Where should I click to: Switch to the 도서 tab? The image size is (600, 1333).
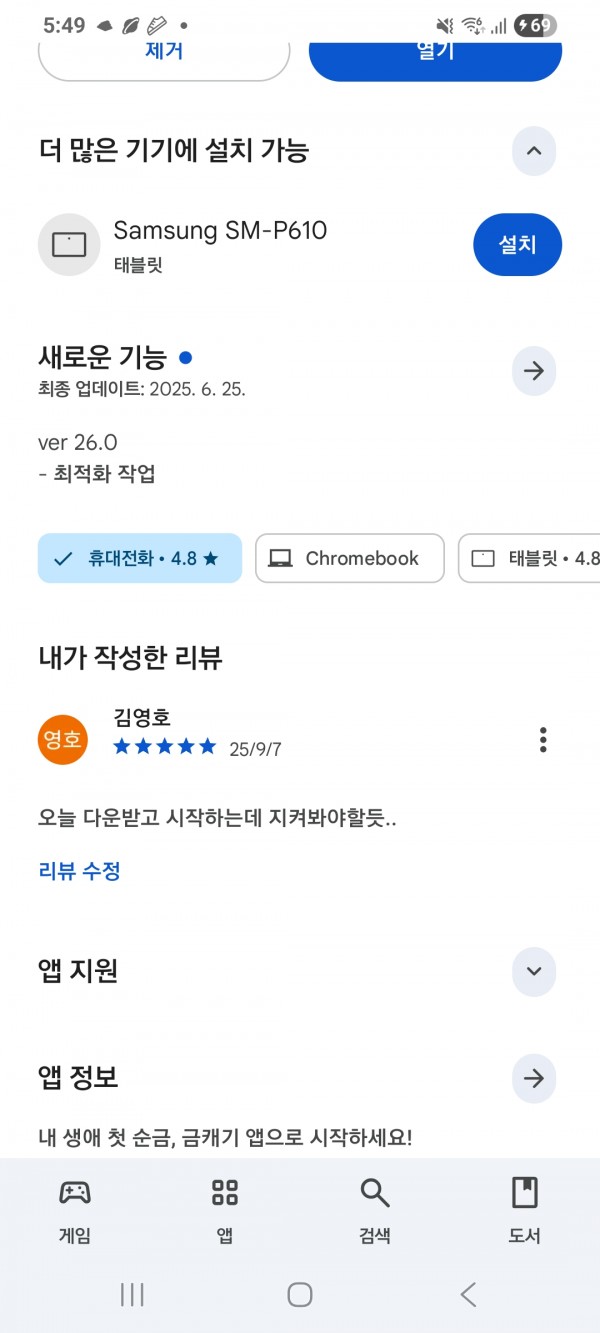coord(525,1210)
